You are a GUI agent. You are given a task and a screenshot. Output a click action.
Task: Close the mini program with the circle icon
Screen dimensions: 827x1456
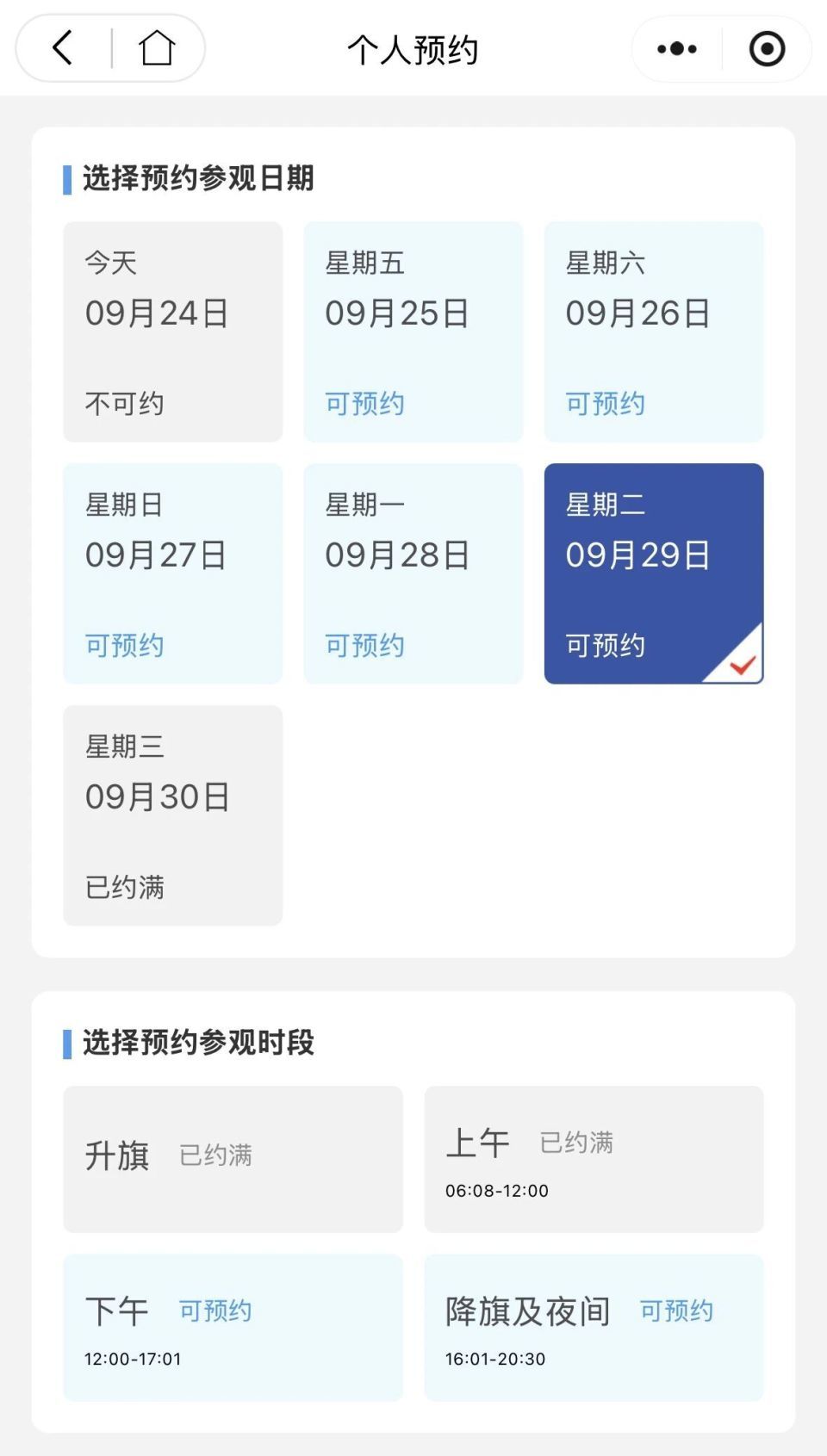(x=767, y=49)
